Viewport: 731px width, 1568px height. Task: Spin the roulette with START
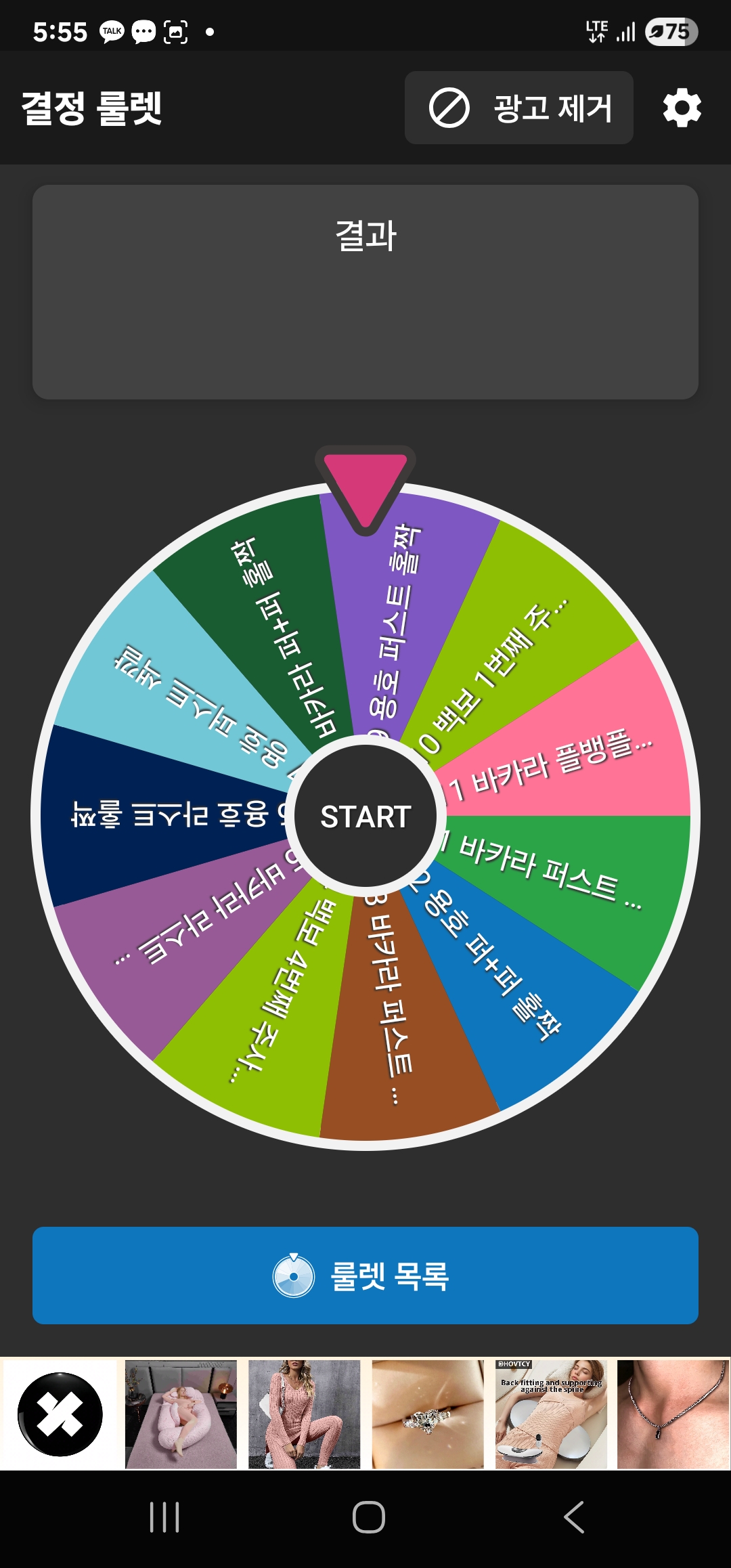click(x=365, y=816)
